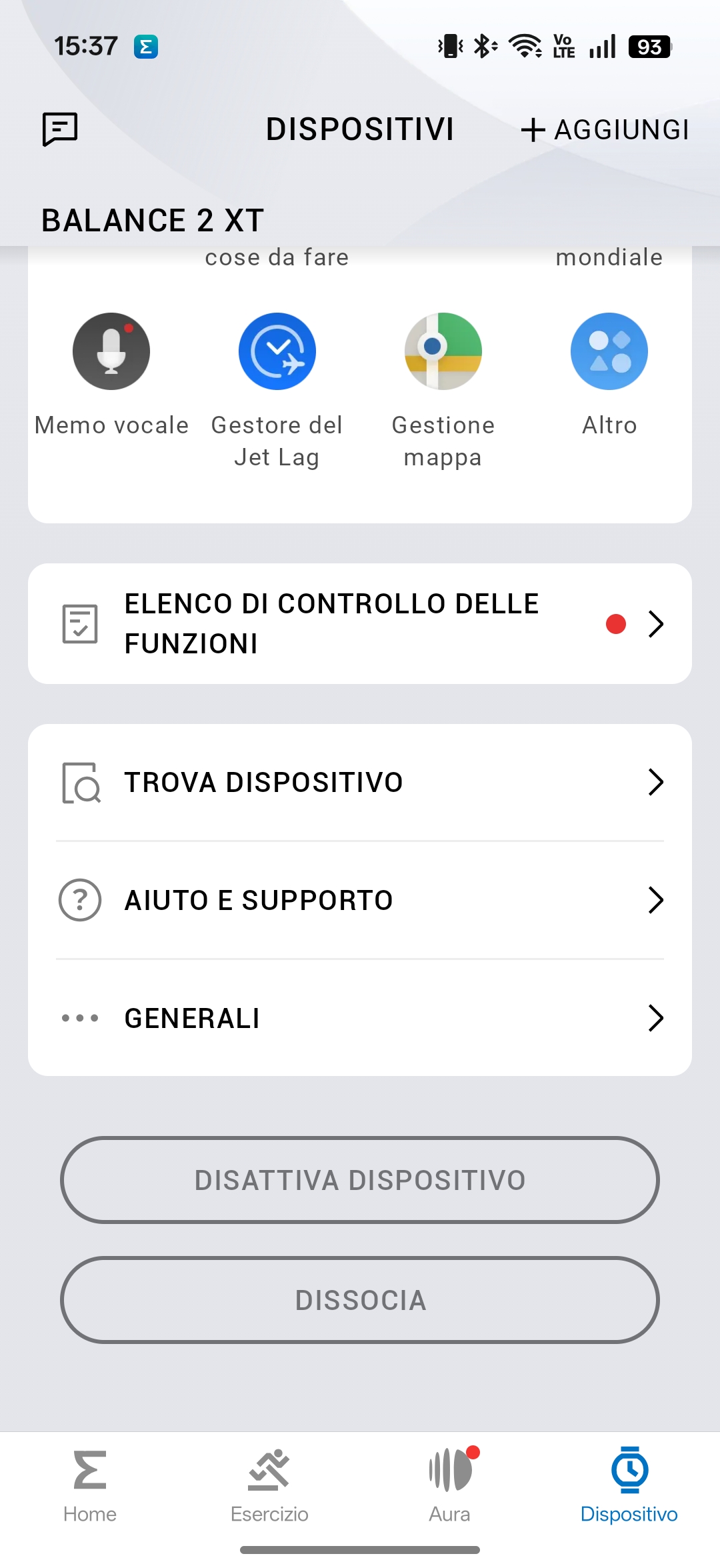Open Elenco di controllo delle funzioni
720x1568 pixels.
pos(360,623)
